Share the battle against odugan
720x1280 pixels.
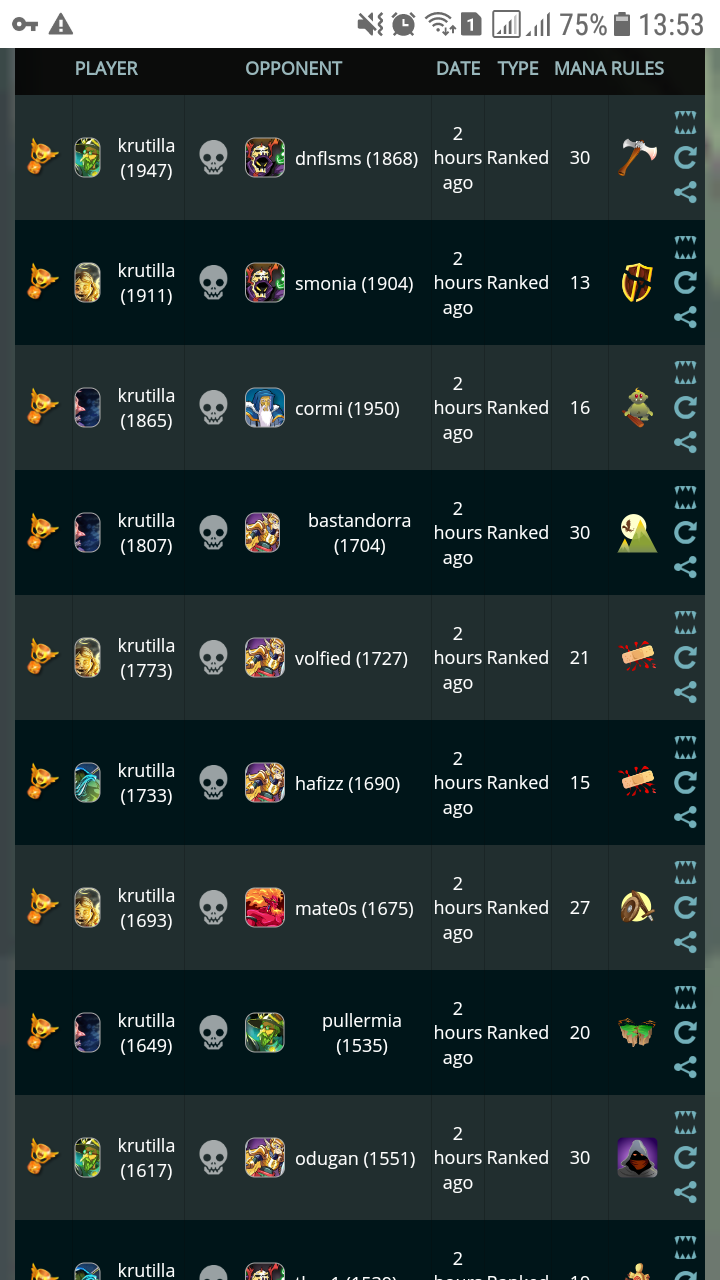click(685, 1192)
